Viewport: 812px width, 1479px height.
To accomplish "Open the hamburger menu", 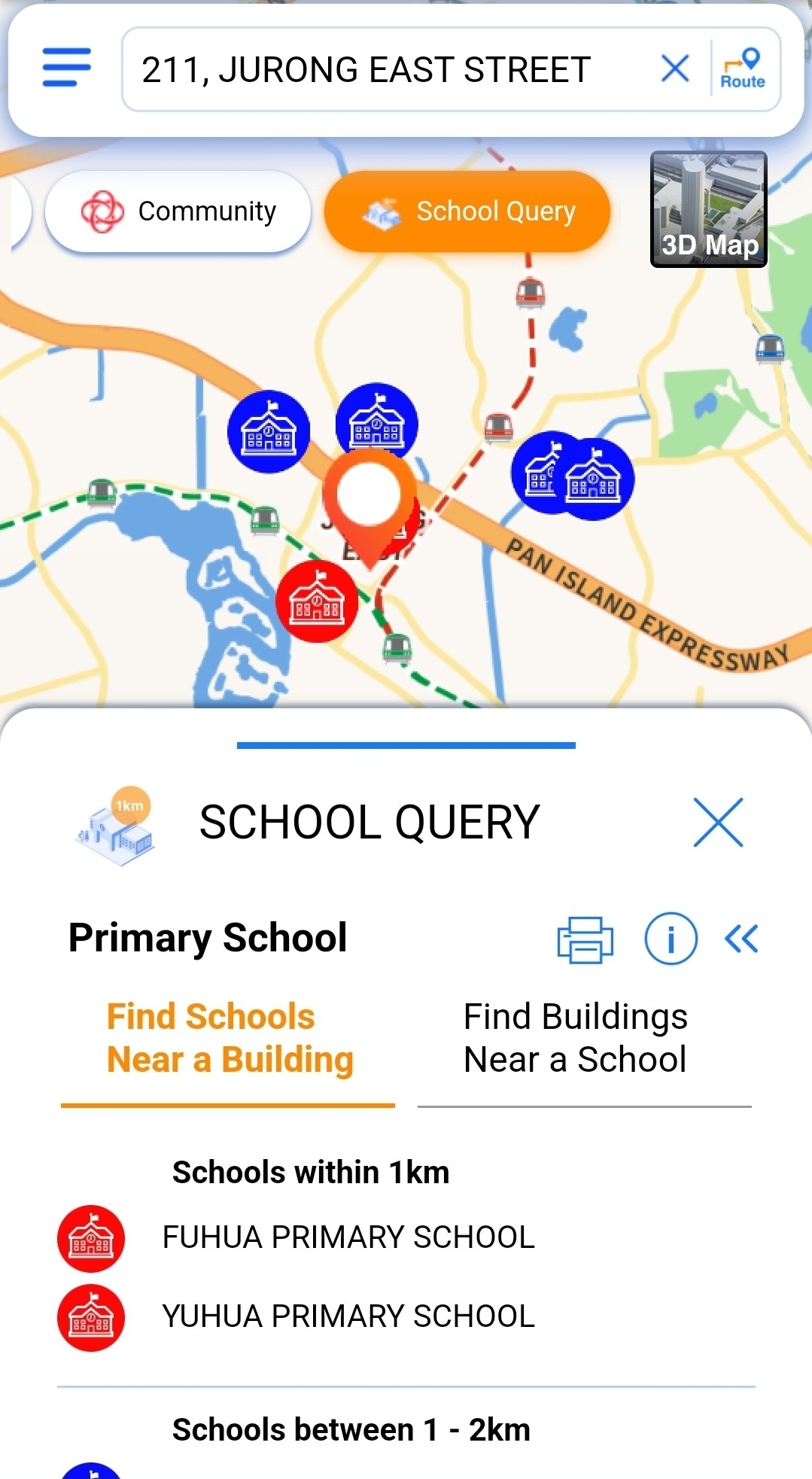I will 66,68.
